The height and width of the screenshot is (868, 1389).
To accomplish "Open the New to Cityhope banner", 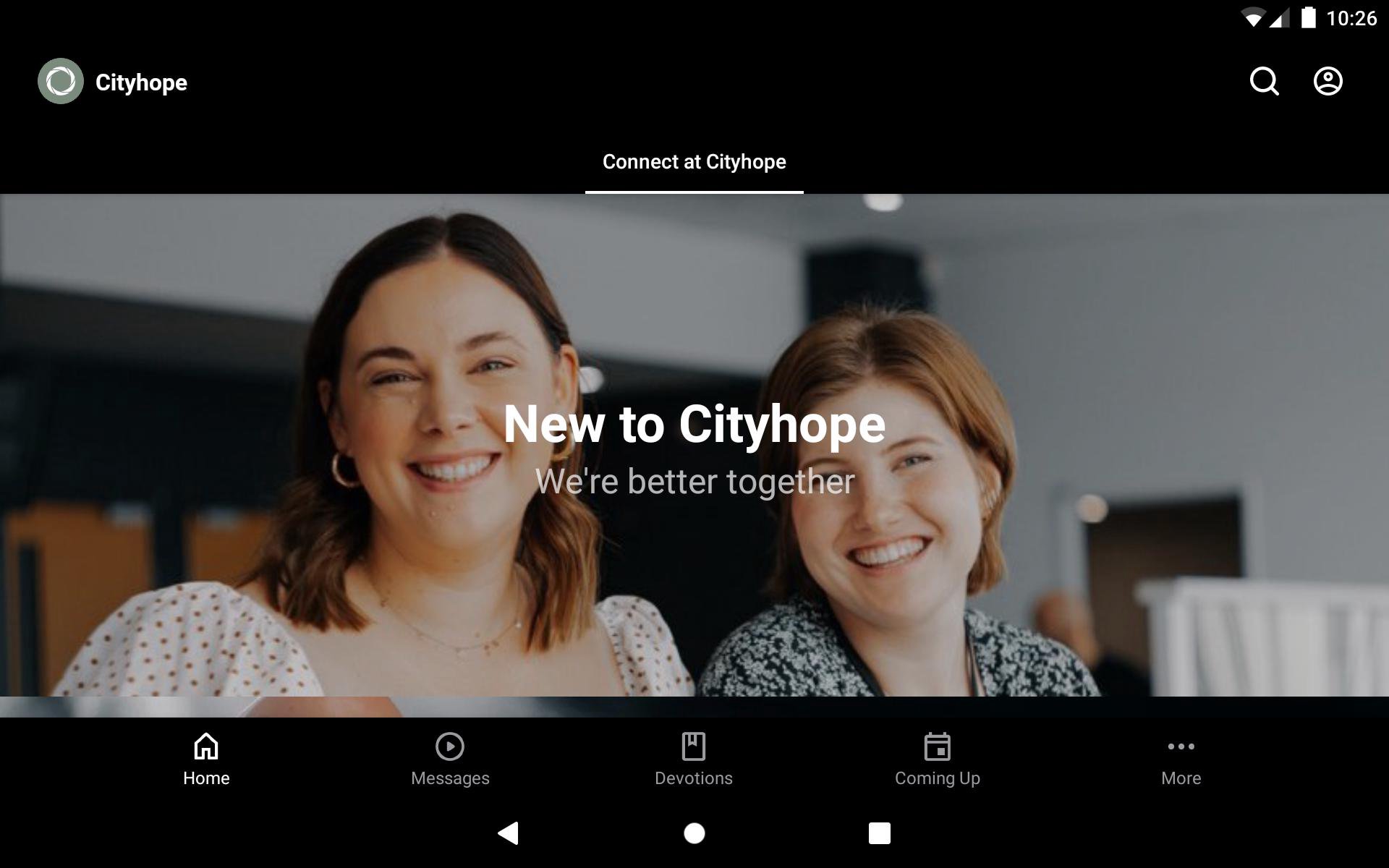I will coord(694,445).
